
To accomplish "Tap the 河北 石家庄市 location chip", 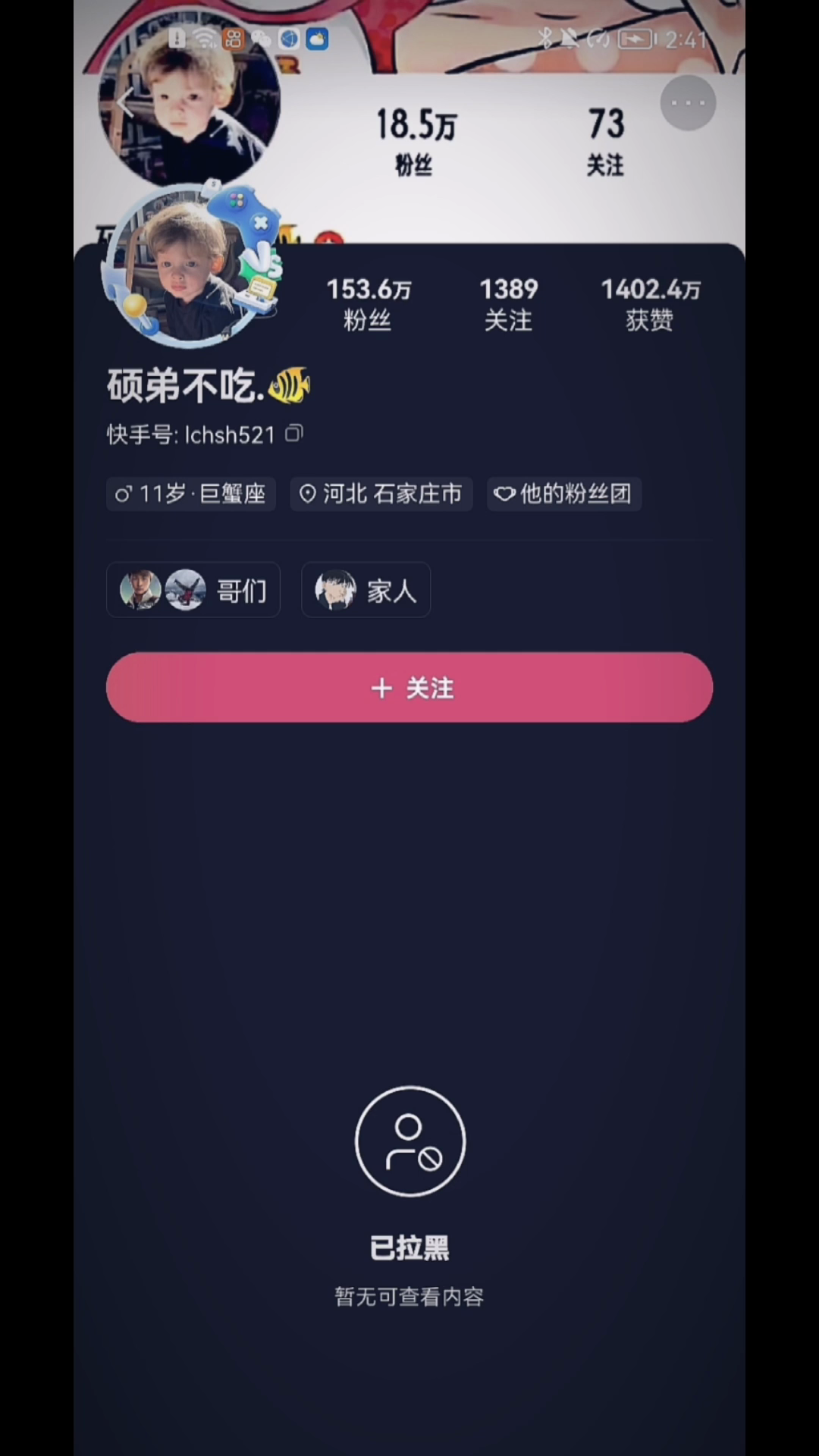I will (x=381, y=494).
